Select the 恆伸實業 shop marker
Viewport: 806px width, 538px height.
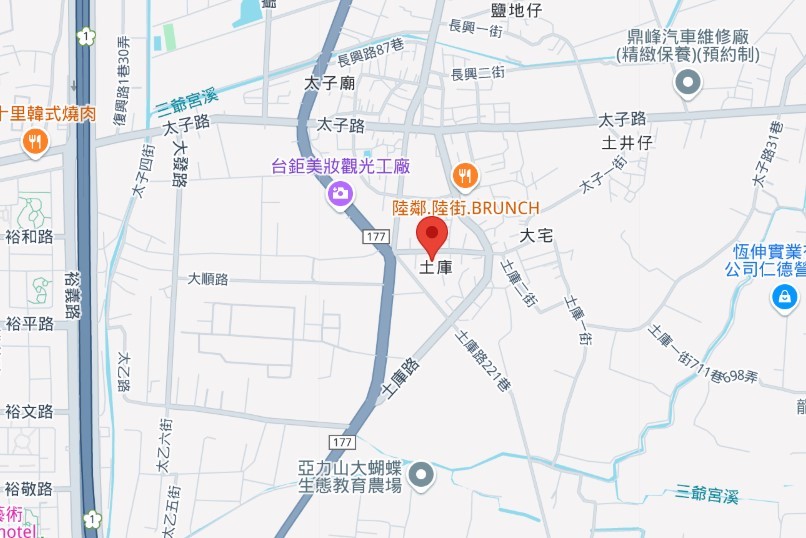click(x=787, y=295)
